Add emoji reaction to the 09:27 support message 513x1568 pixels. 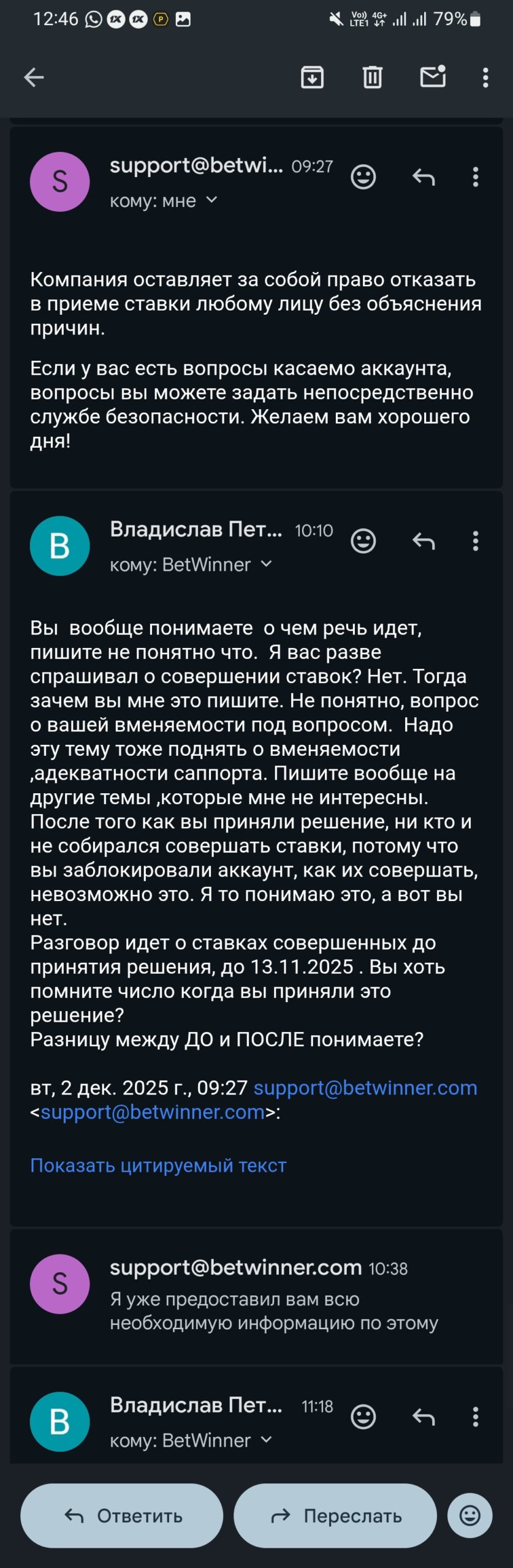point(363,177)
